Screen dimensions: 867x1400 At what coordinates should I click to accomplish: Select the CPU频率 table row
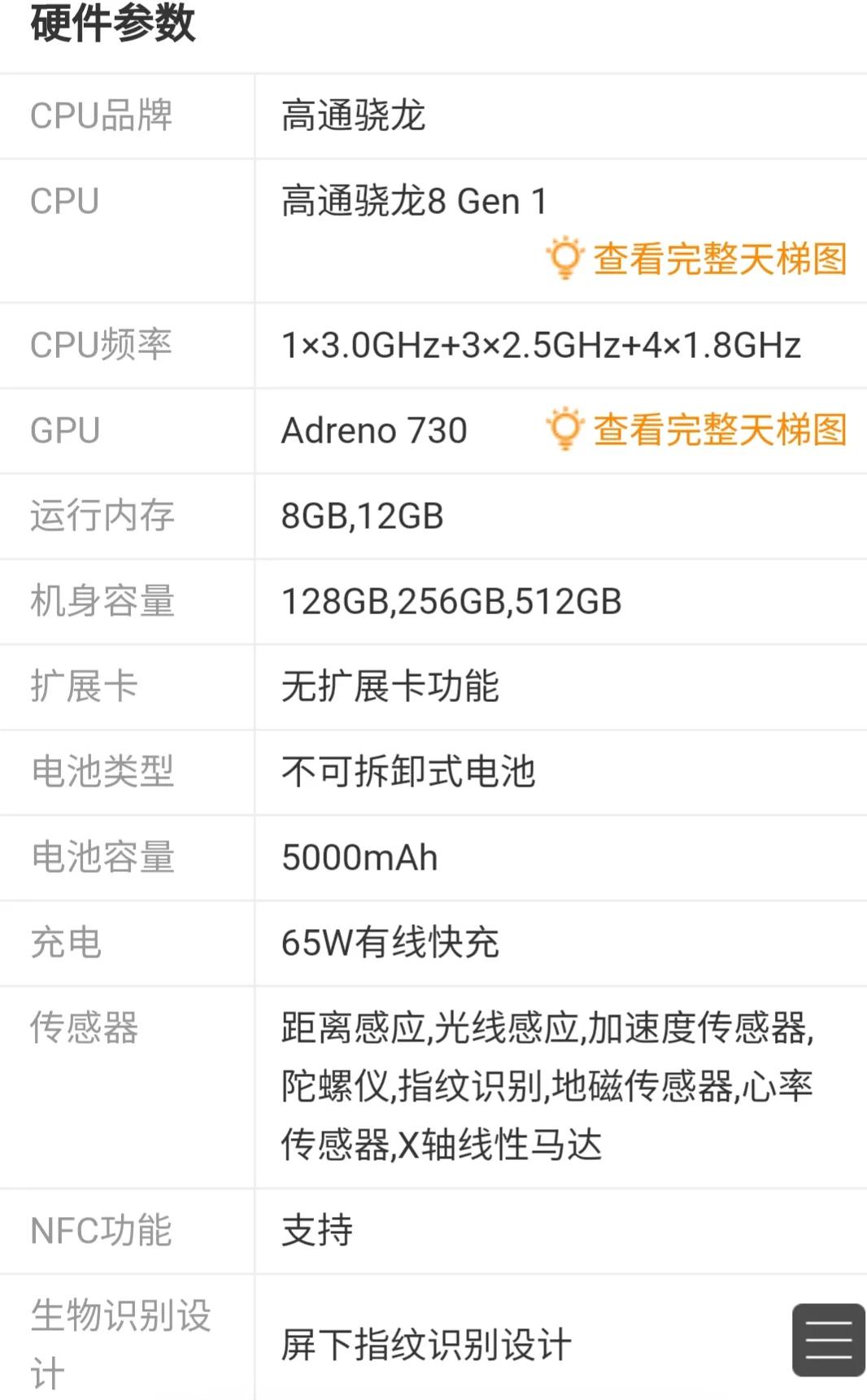click(x=433, y=345)
